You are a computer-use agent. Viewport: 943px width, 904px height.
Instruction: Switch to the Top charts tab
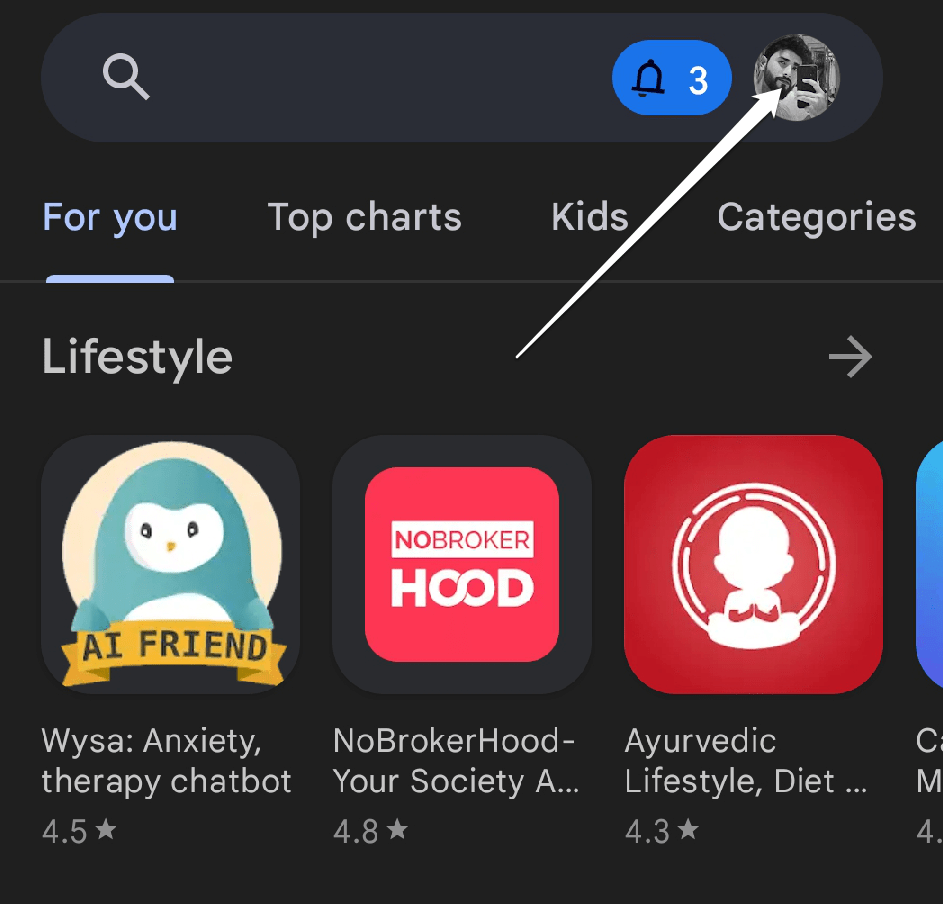(364, 217)
